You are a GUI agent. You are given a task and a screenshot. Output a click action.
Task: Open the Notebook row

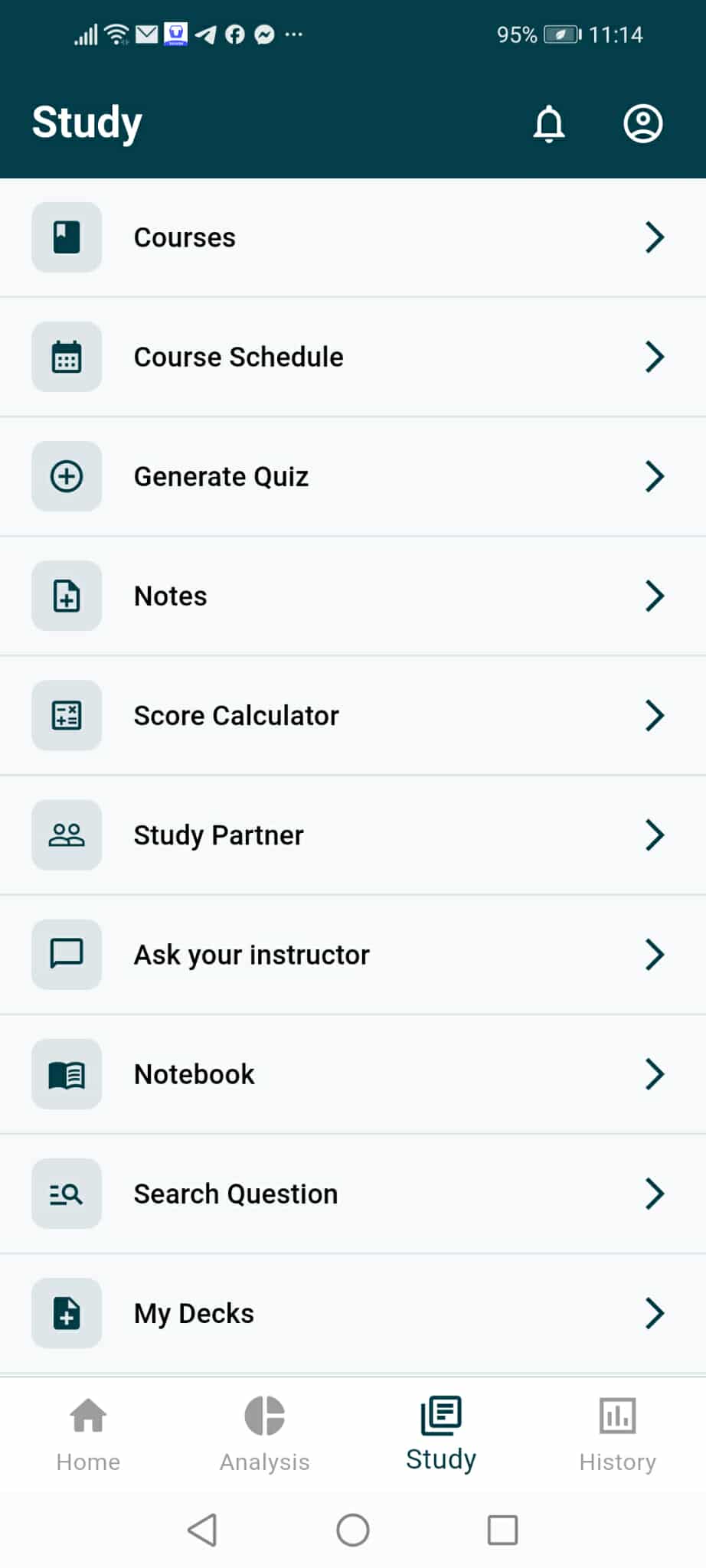pos(352,1074)
